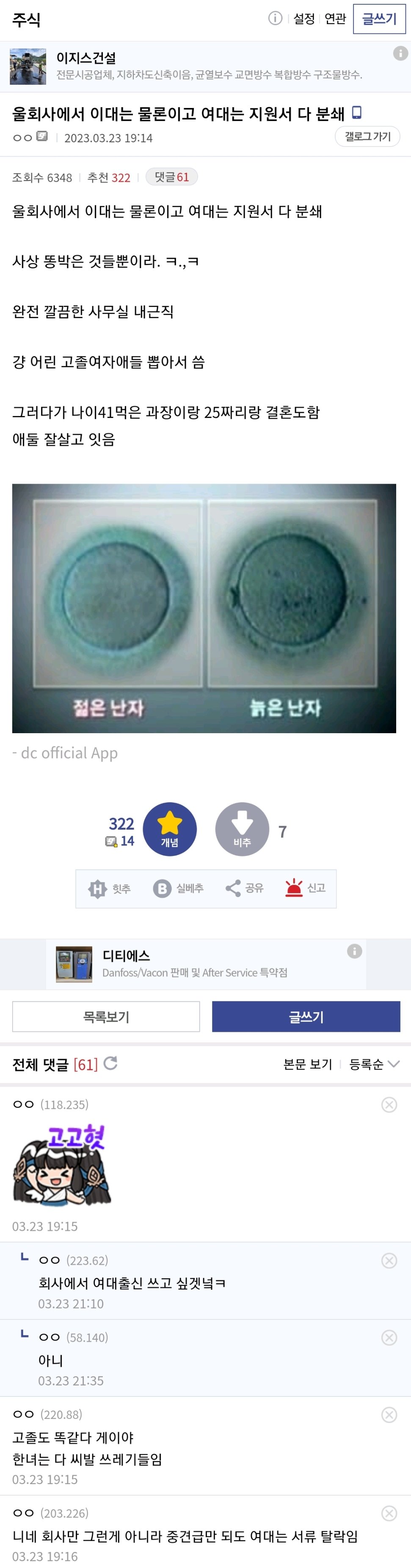The height and width of the screenshot is (1568, 411).
Task: Tap the info icon beside 설정
Action: click(276, 18)
